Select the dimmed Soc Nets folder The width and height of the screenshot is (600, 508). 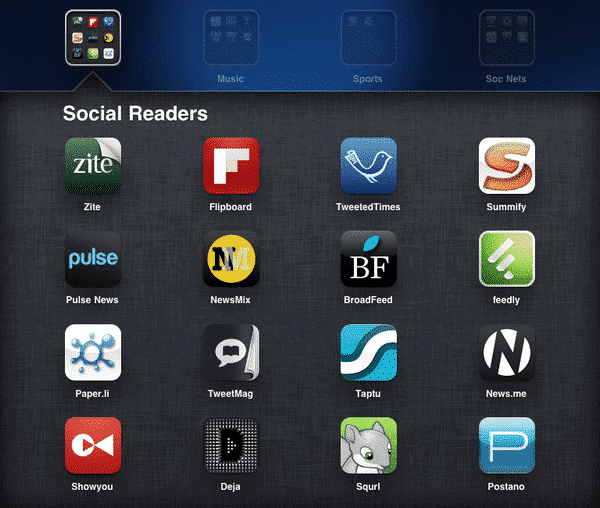(506, 38)
